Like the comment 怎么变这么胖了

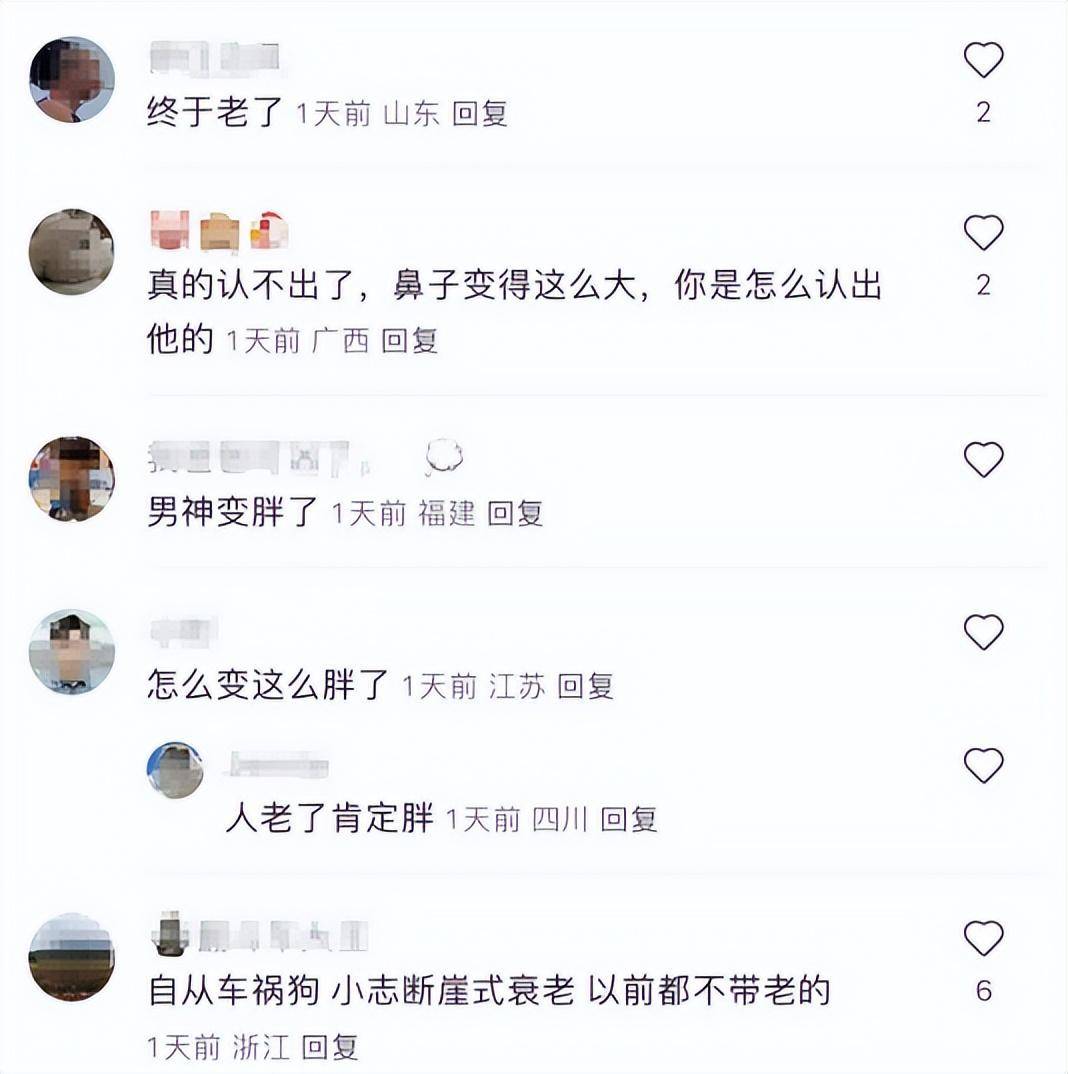(983, 632)
